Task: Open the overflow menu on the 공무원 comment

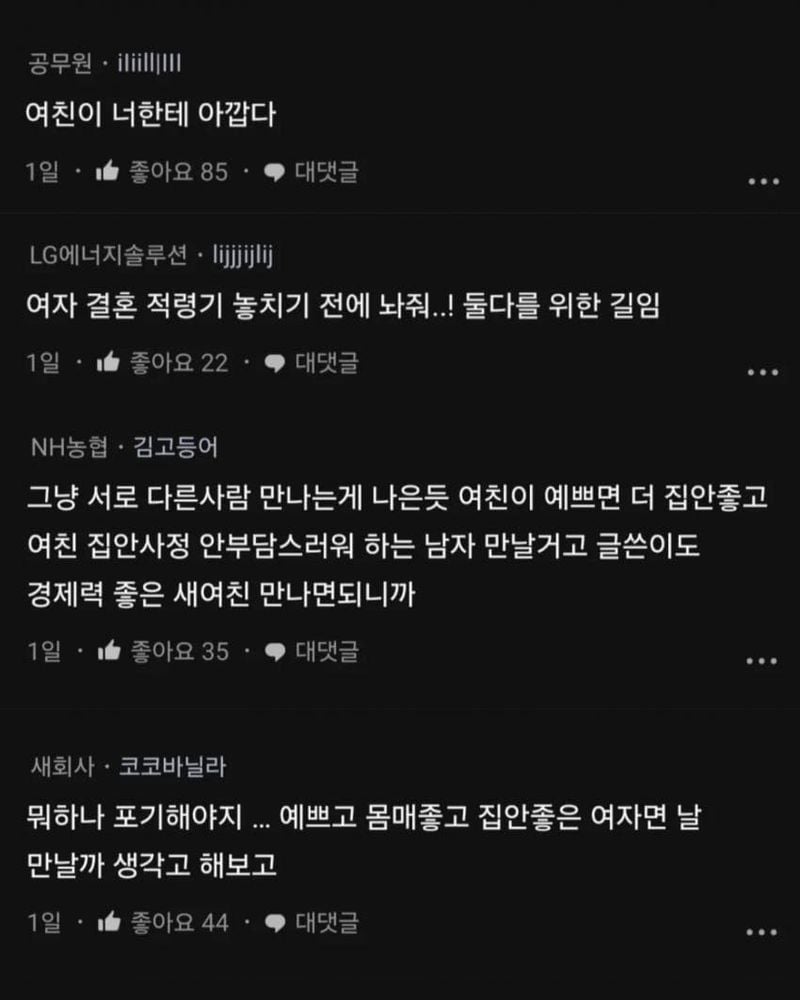Action: click(763, 182)
